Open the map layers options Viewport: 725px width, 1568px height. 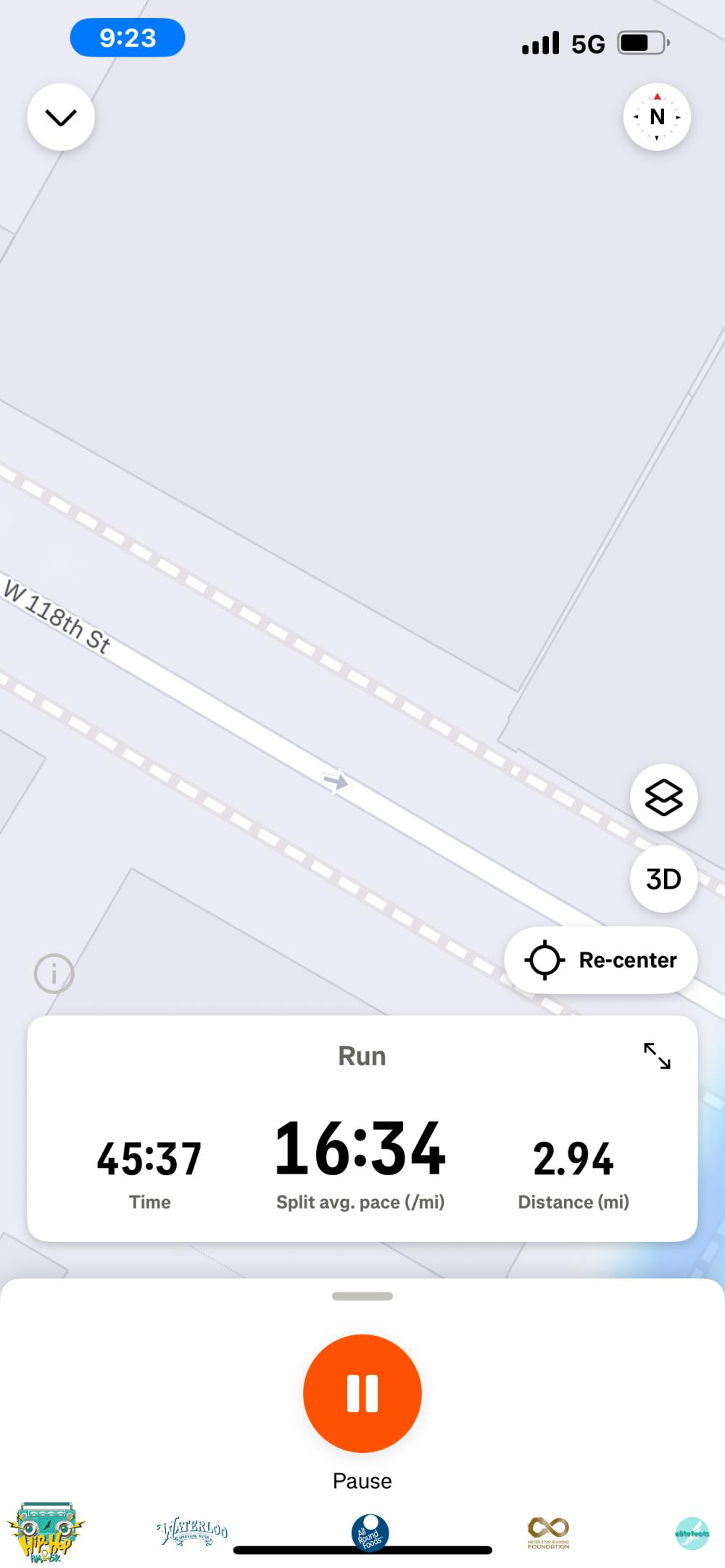[x=663, y=798]
